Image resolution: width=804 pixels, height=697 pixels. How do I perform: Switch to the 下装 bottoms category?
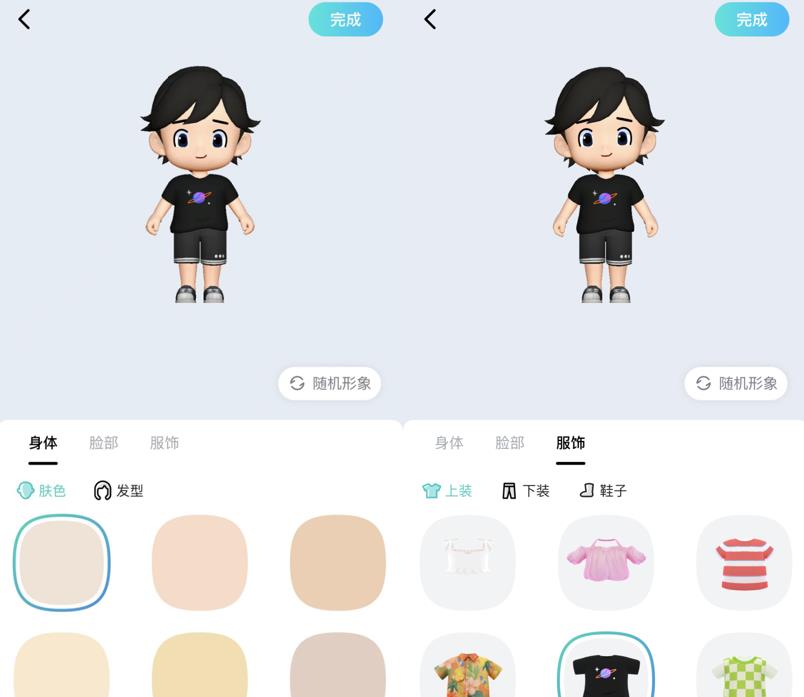click(x=526, y=490)
